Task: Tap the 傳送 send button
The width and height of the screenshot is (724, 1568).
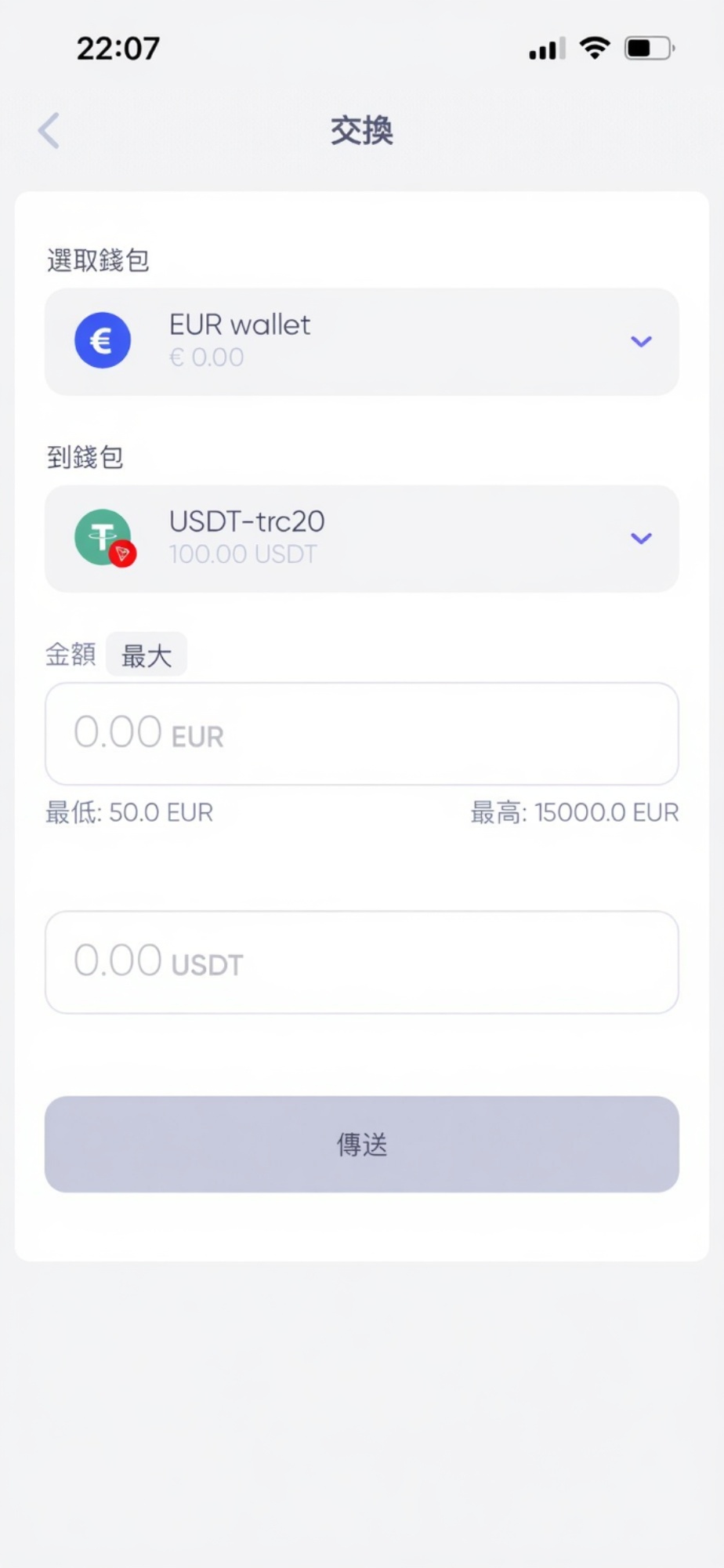Action: pos(361,1145)
